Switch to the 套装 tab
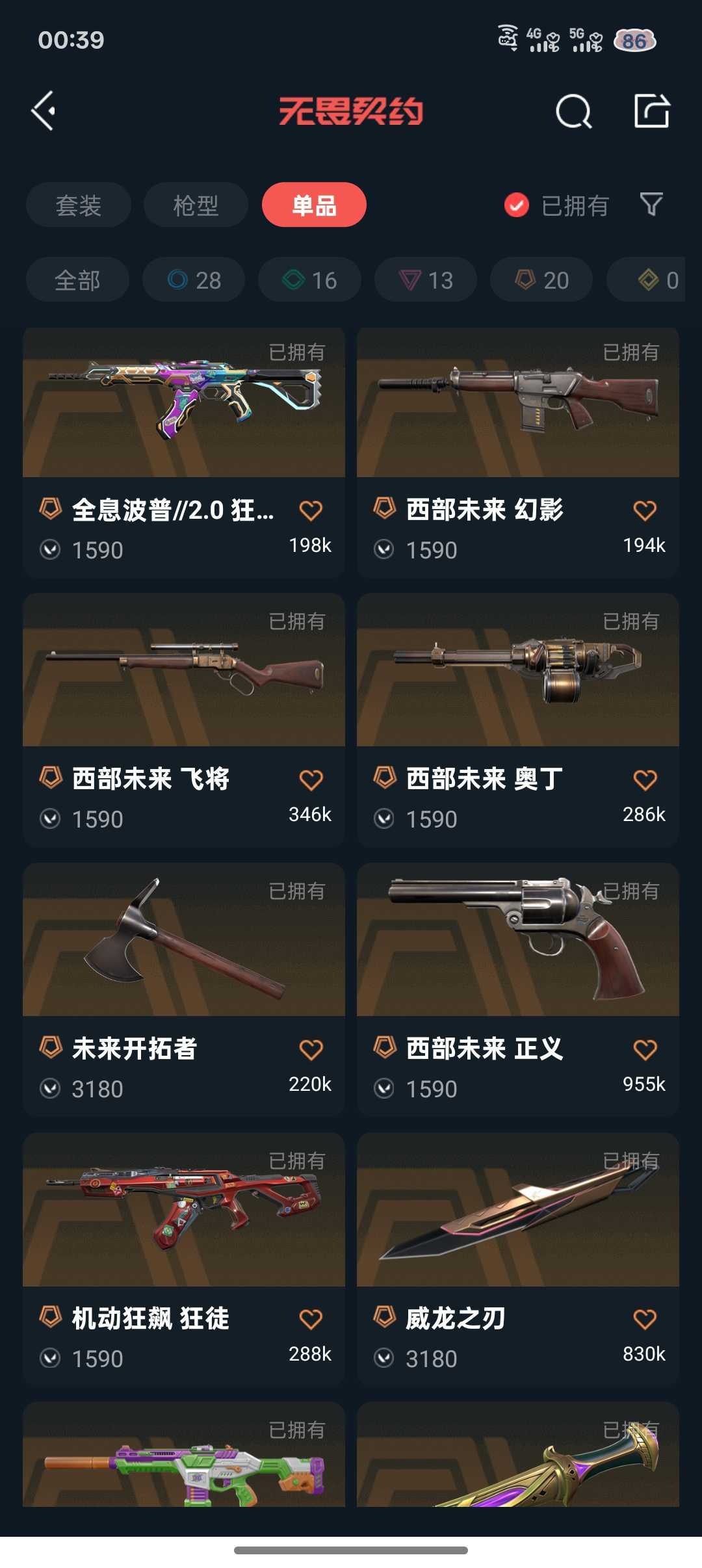 tap(79, 205)
